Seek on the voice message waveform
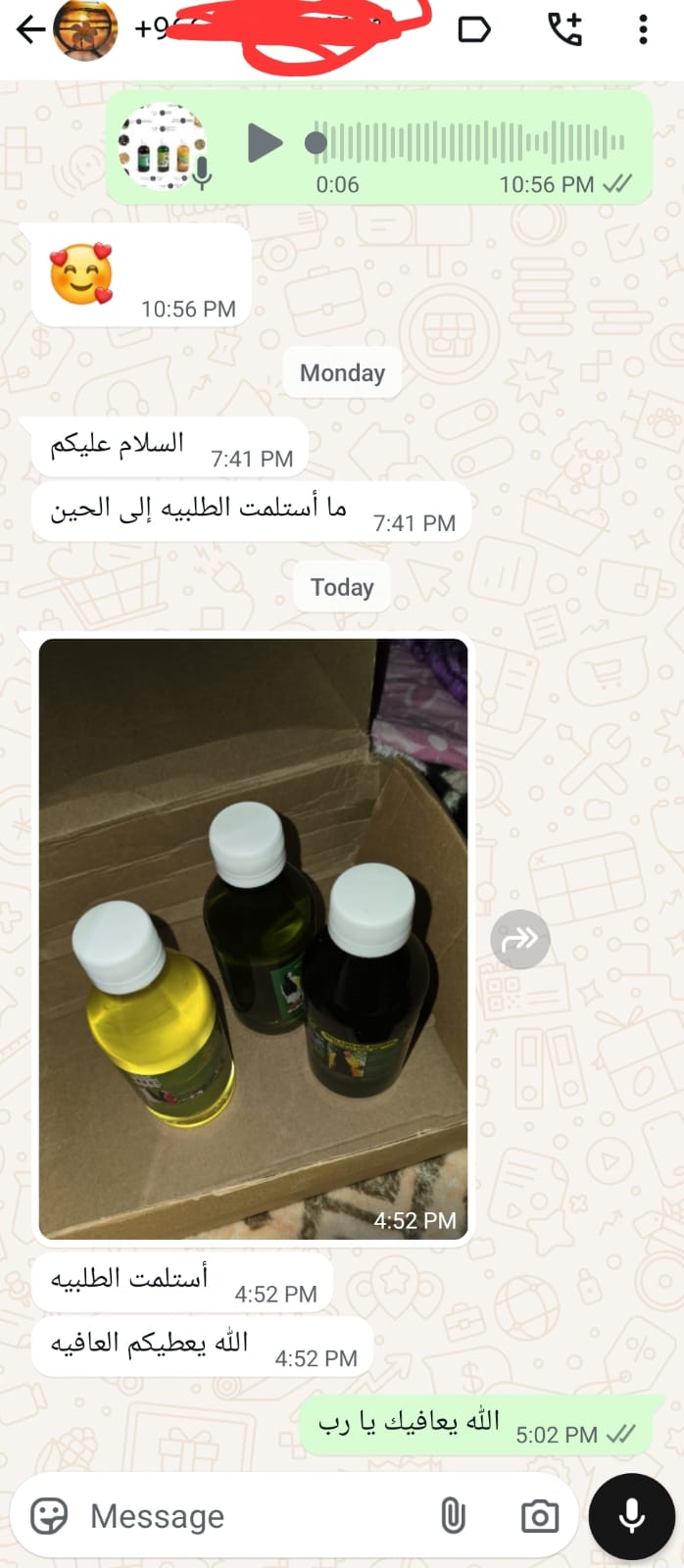This screenshot has width=684, height=1568. (x=470, y=143)
